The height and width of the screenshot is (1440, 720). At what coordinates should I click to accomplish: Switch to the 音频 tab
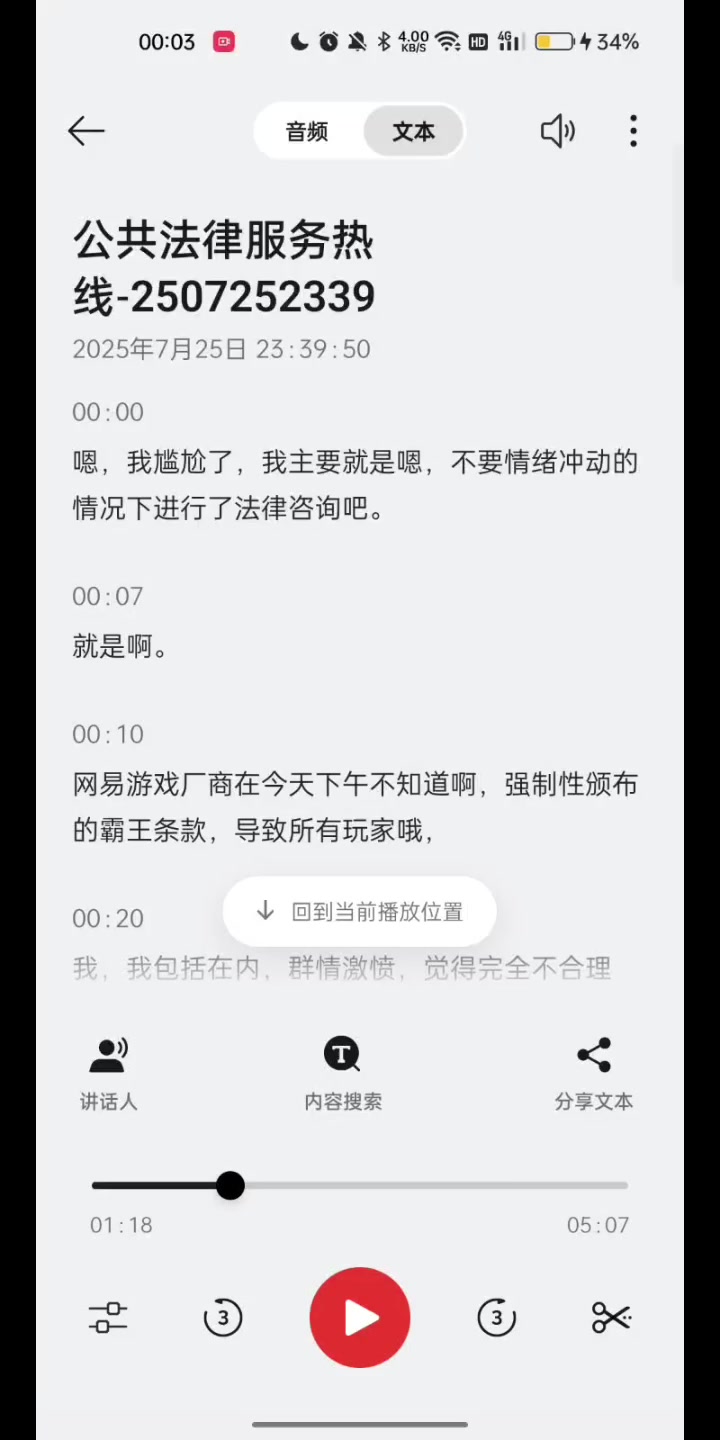click(x=307, y=132)
